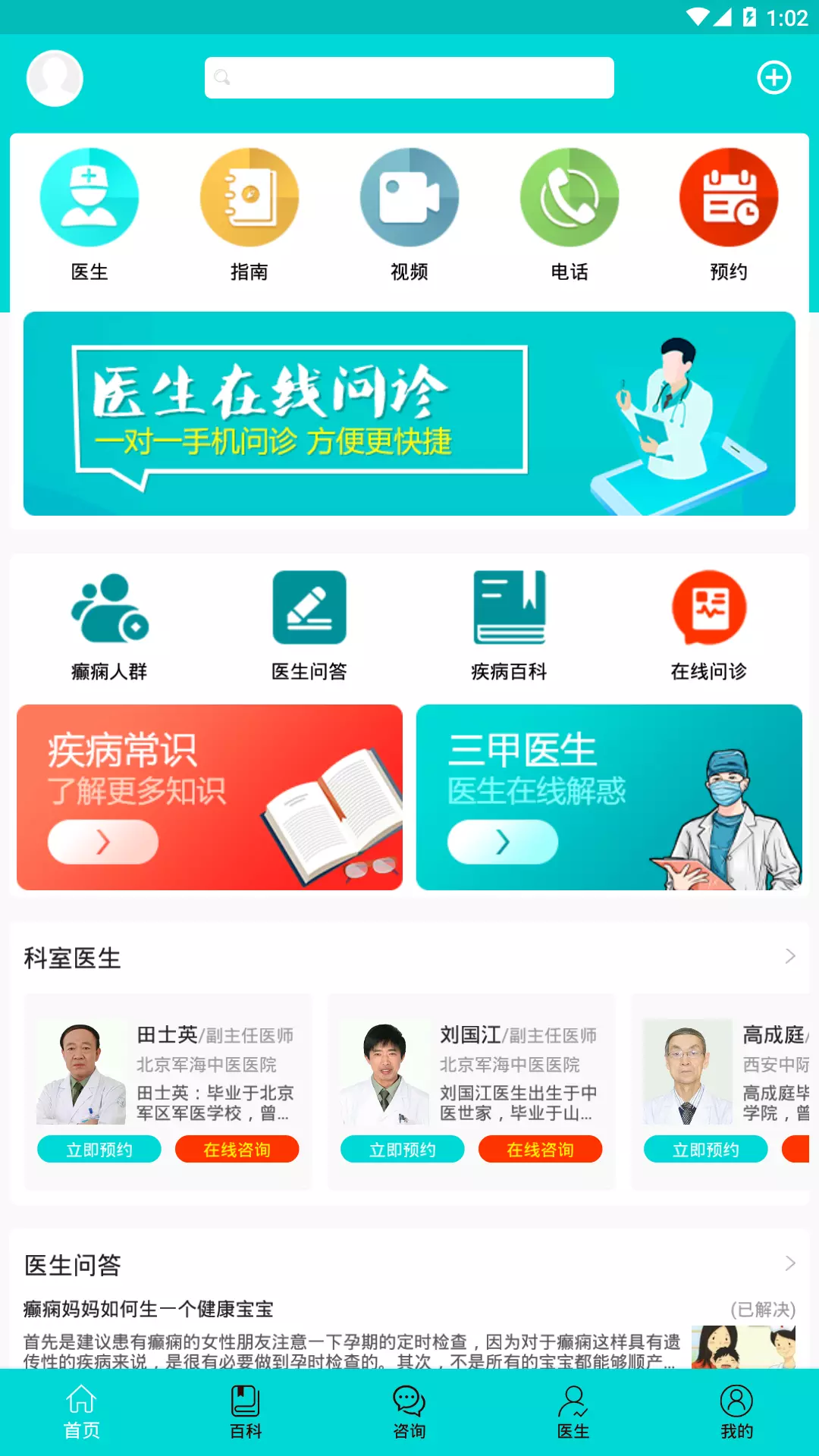Screen dimensions: 819x1456
Task: Open the 疾病常识 card
Action: 209,797
